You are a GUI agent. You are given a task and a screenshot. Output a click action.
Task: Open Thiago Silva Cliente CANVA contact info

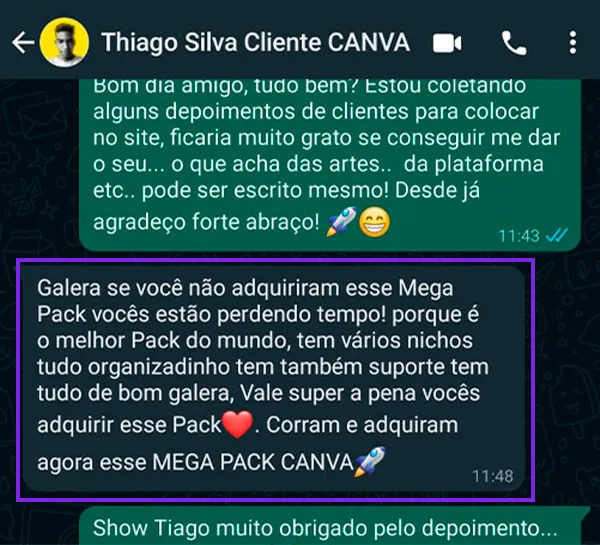pos(254,43)
